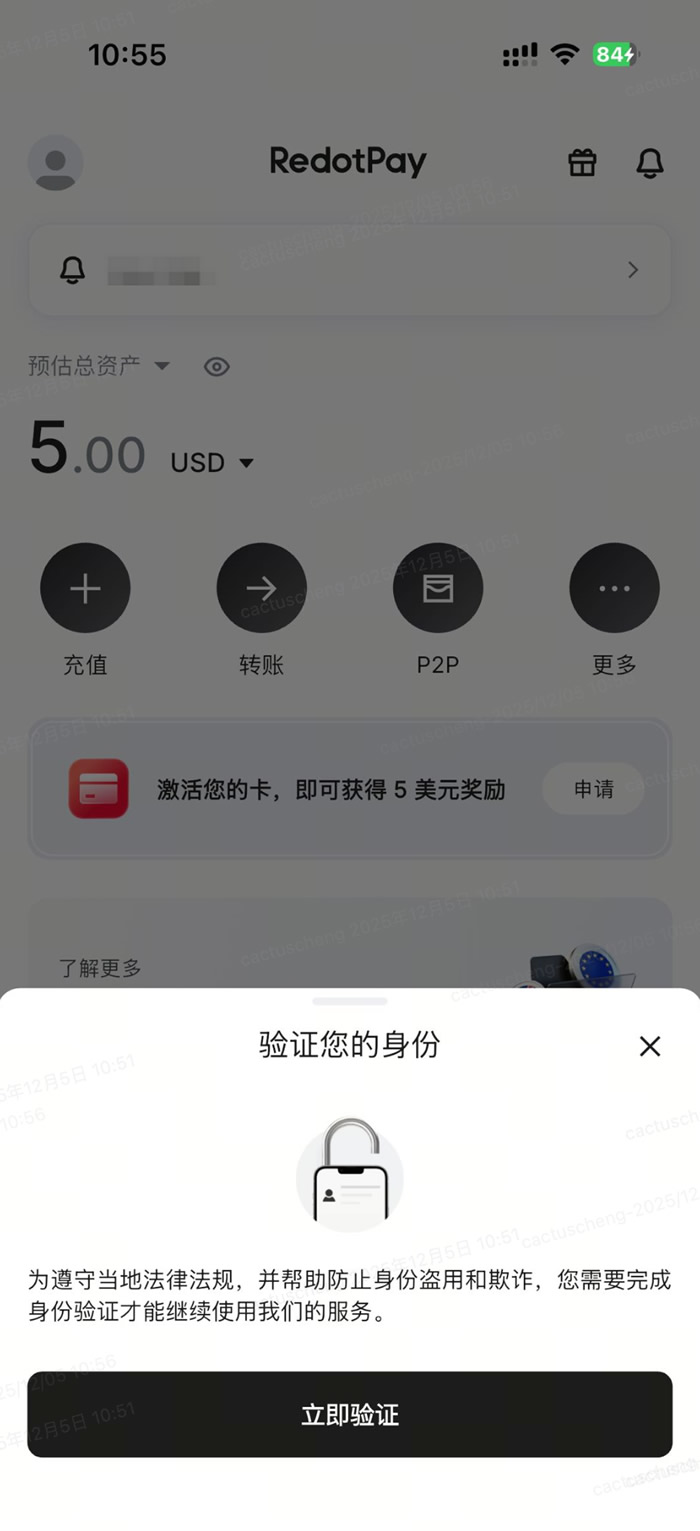This screenshot has height=1531, width=700.
Task: Open the gift rewards icon
Action: pyautogui.click(x=582, y=163)
